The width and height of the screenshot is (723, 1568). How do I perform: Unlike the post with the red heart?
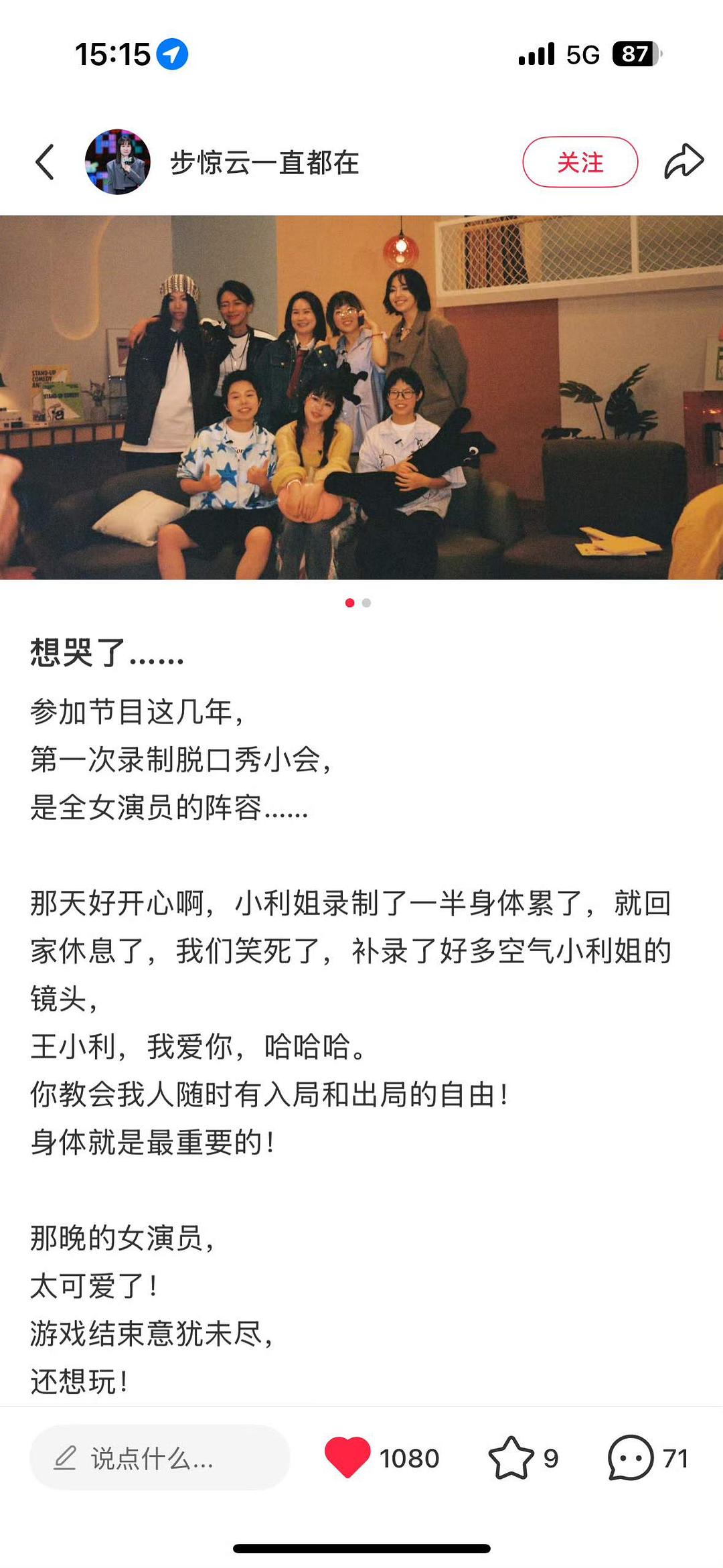coord(347,1457)
